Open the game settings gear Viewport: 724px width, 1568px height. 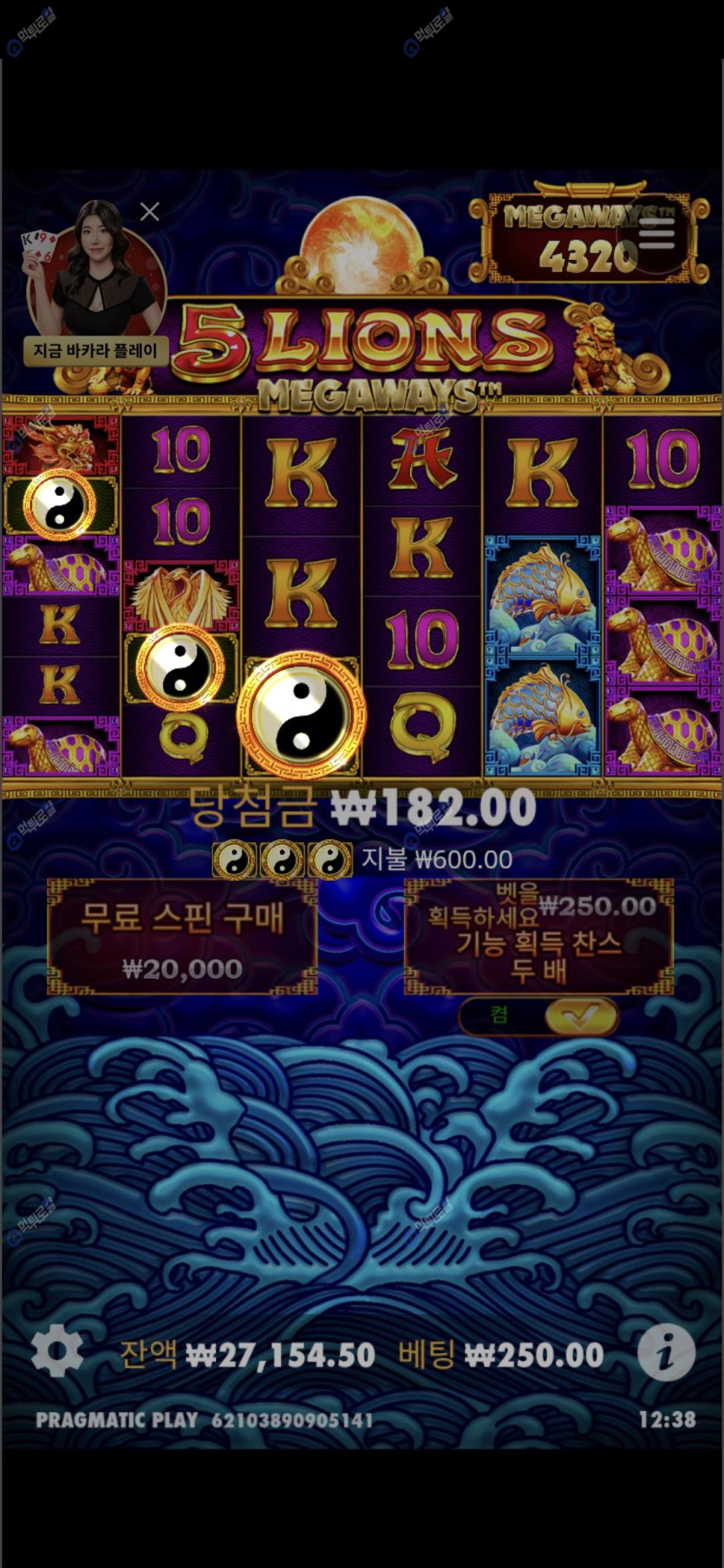point(57,1351)
